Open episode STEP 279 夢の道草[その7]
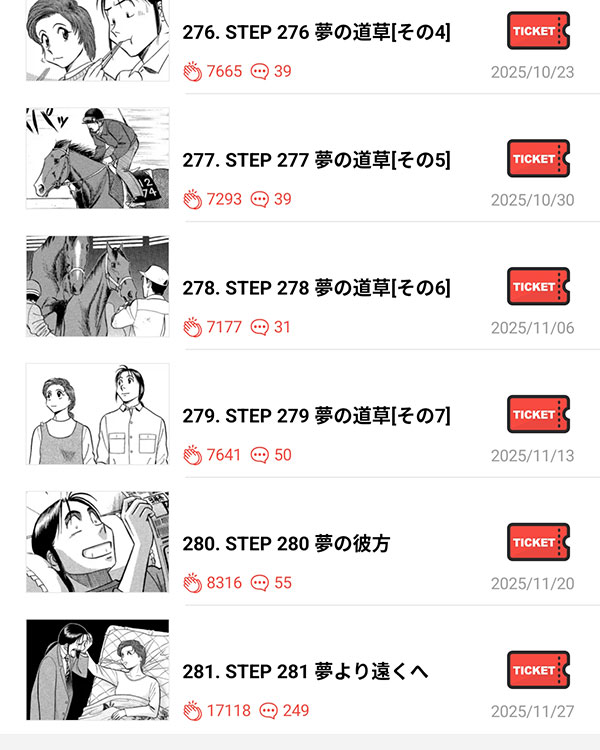 316,416
